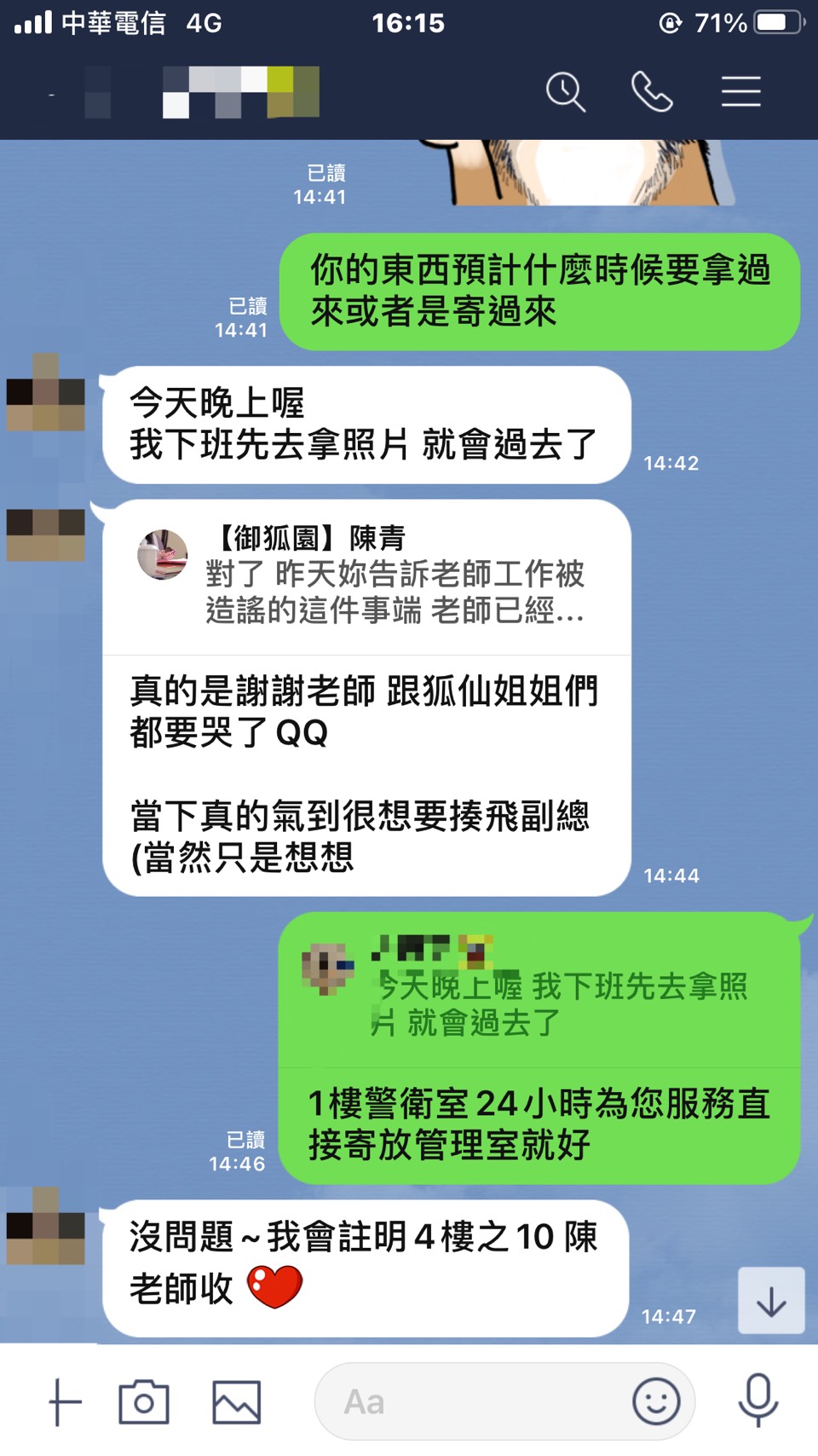Open the sticker image at top
818x1456 pixels.
pyautogui.click(x=588, y=173)
